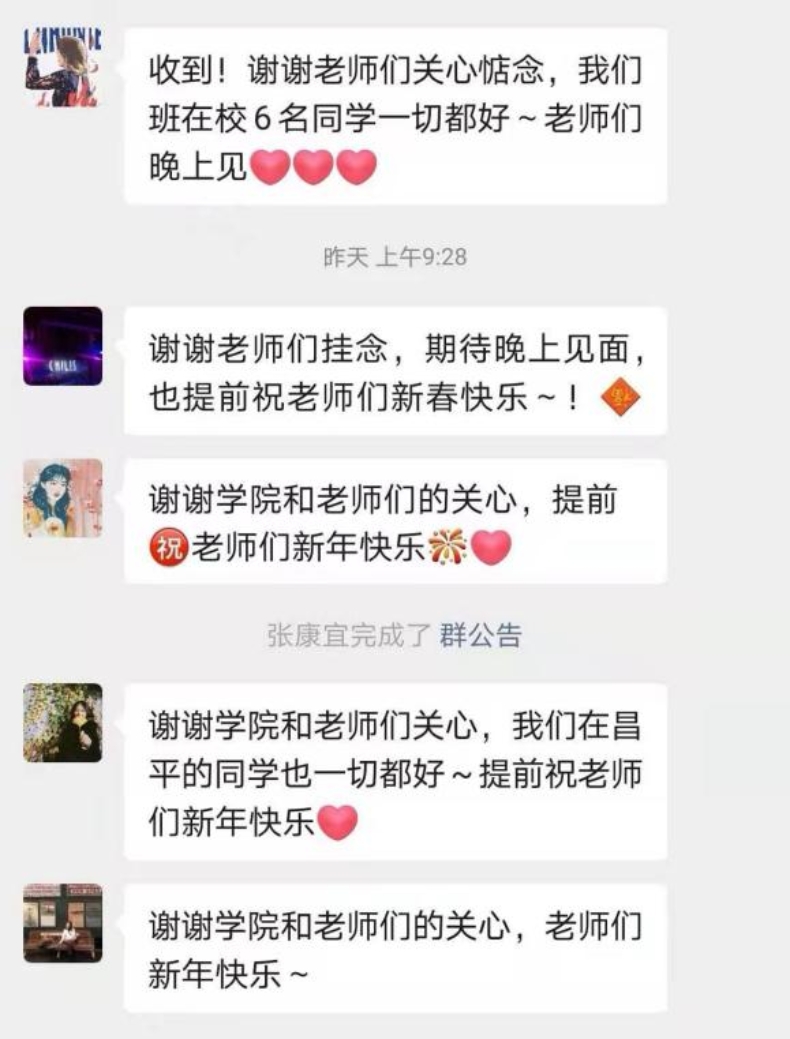Viewport: 790px width, 1039px height.
Task: Open avatar of sender mentioning 昌平
Action: [62, 722]
